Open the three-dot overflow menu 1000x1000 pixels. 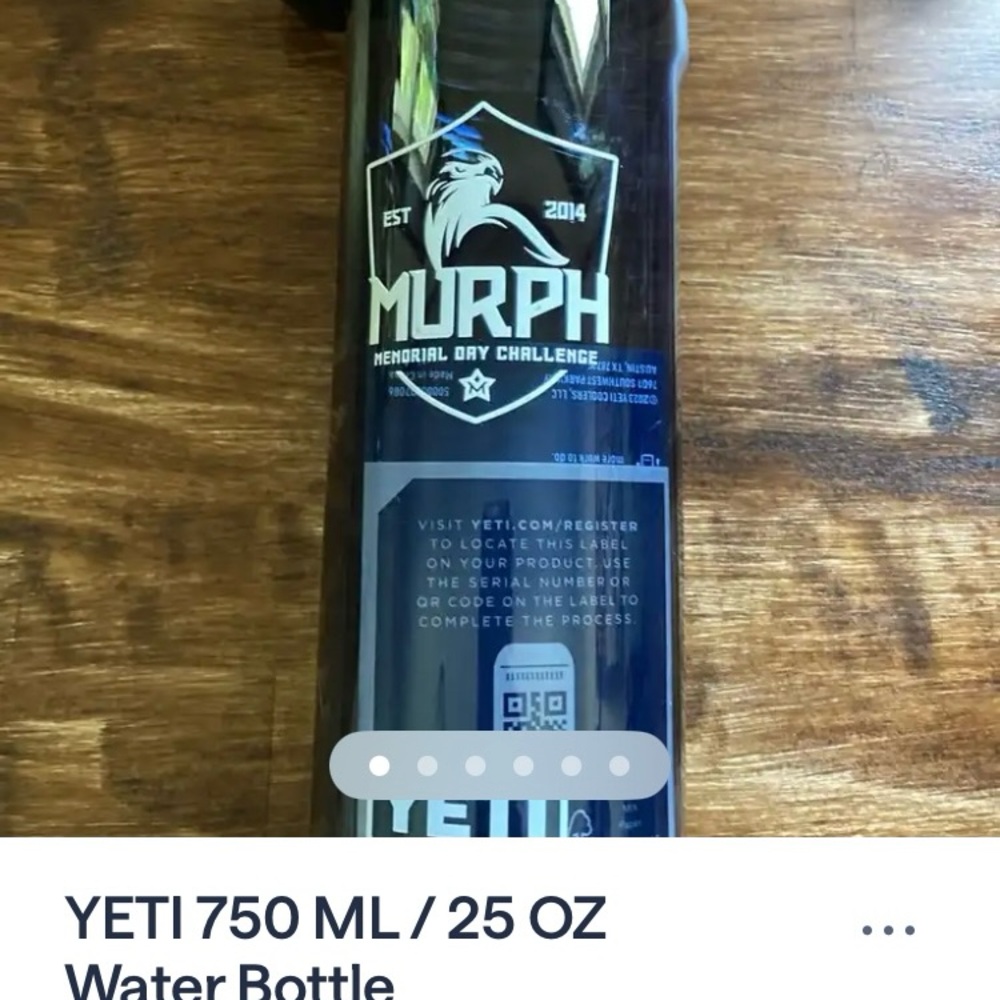click(x=889, y=929)
